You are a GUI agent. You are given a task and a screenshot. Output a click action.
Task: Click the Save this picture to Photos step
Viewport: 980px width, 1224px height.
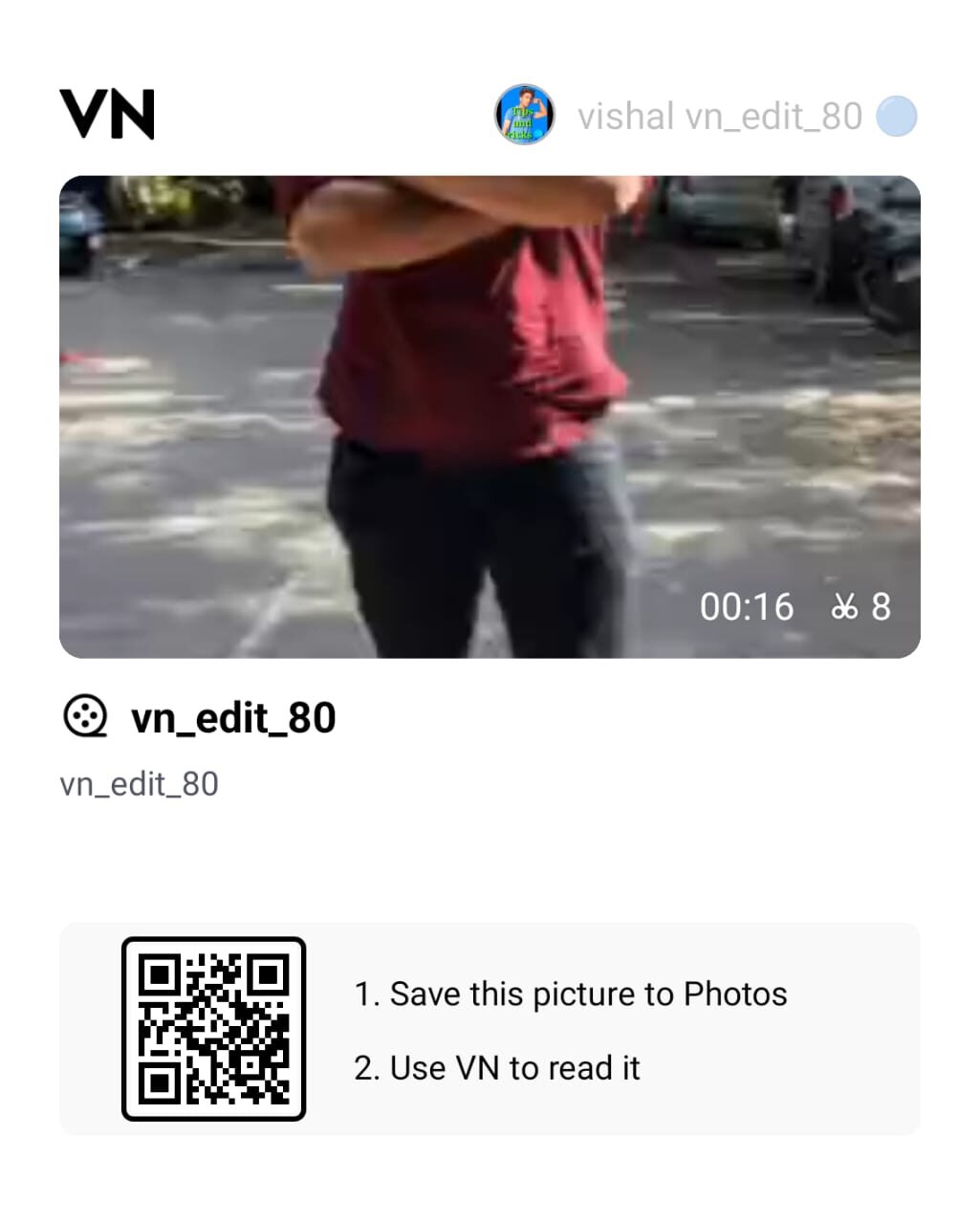point(570,994)
